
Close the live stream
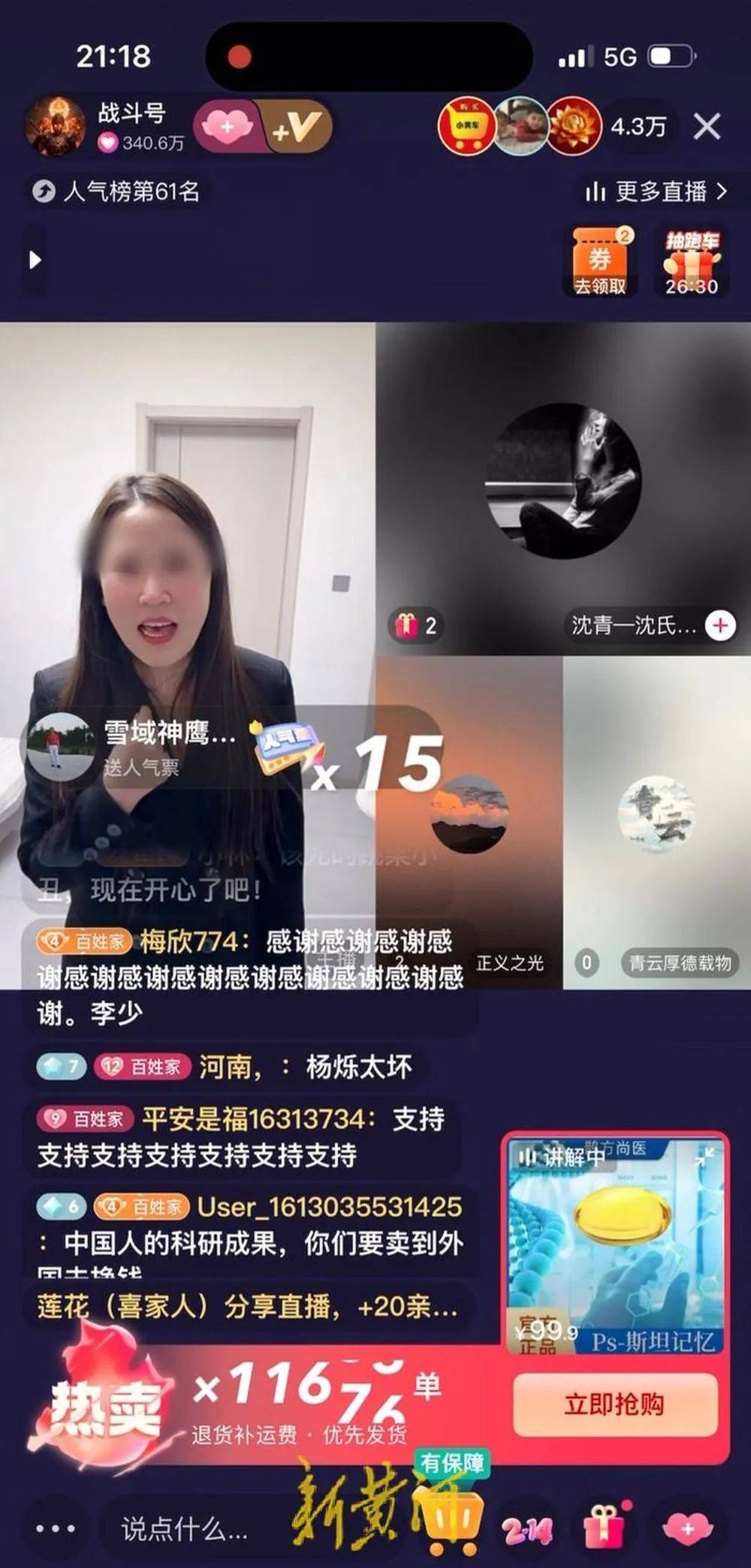(x=707, y=127)
